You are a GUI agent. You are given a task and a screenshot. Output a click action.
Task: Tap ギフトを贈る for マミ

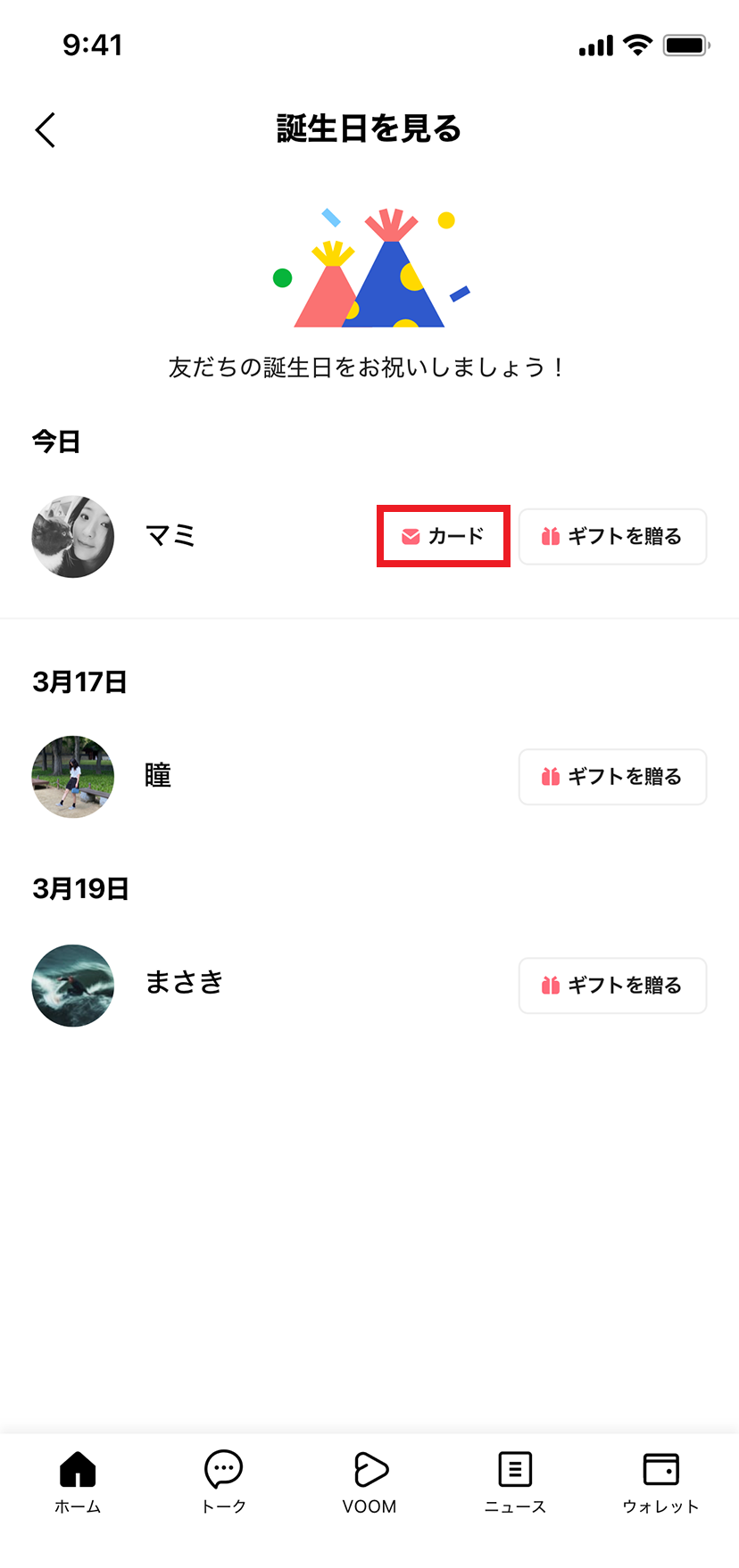click(612, 536)
